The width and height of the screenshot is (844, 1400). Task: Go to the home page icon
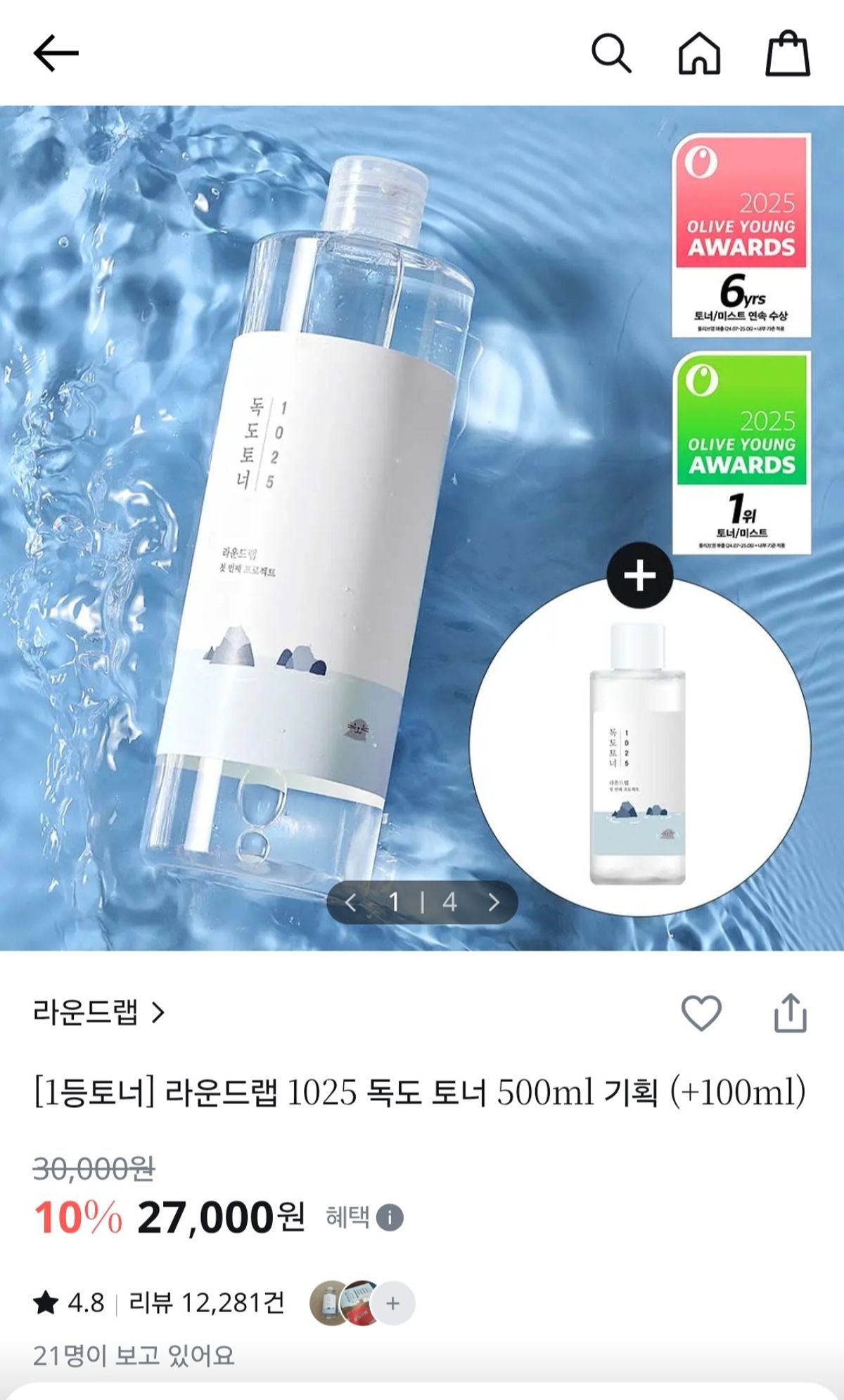coord(699,53)
